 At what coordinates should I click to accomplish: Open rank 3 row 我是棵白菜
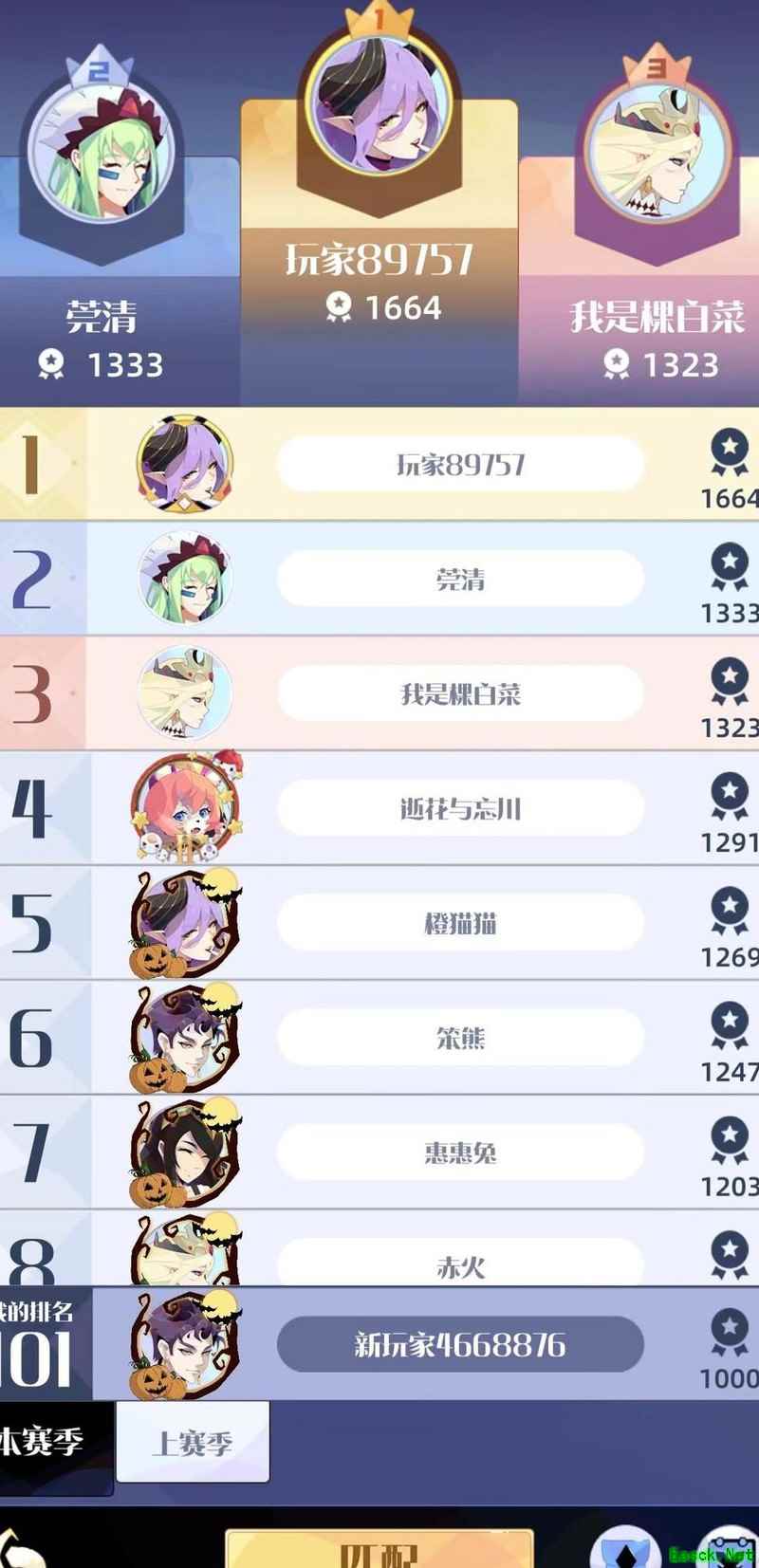460,693
